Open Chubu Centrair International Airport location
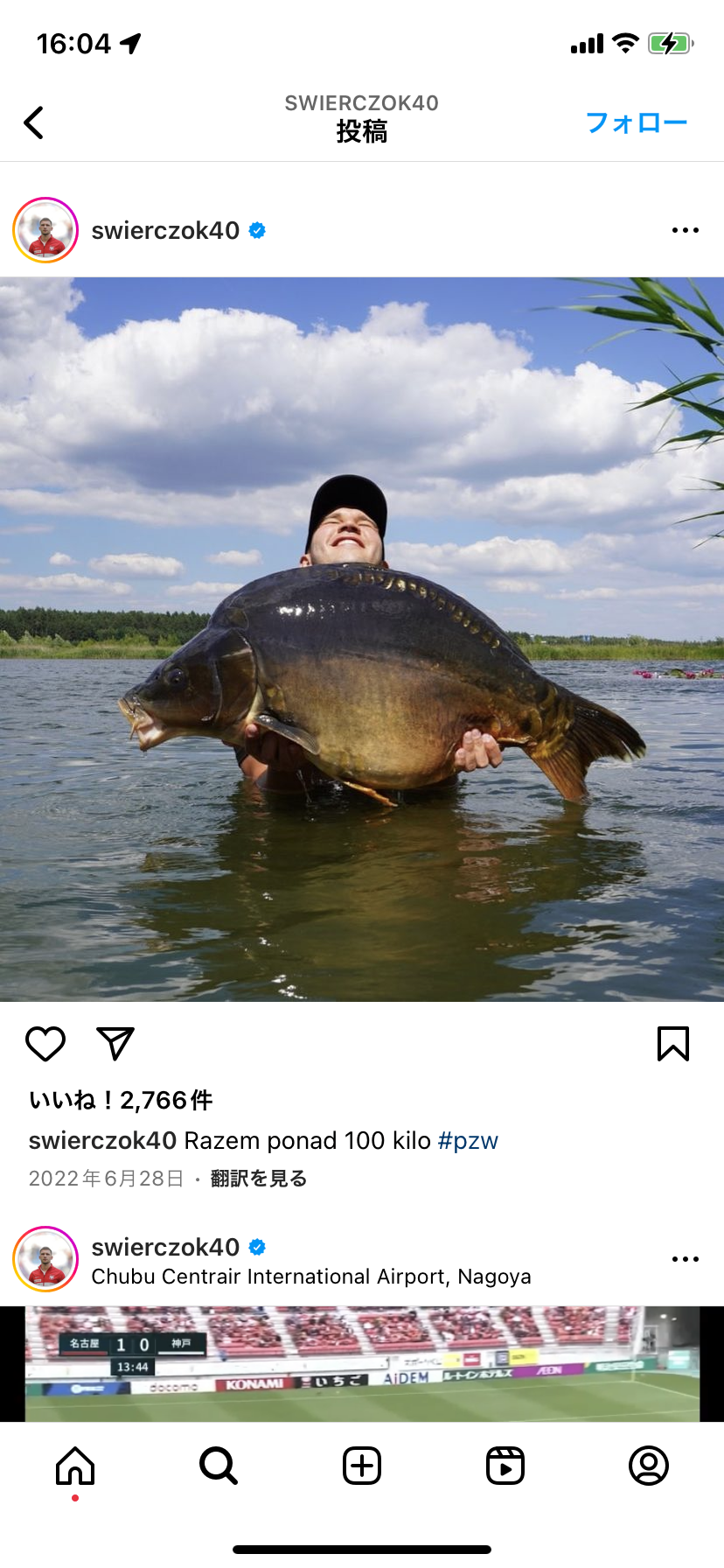 tap(311, 1277)
